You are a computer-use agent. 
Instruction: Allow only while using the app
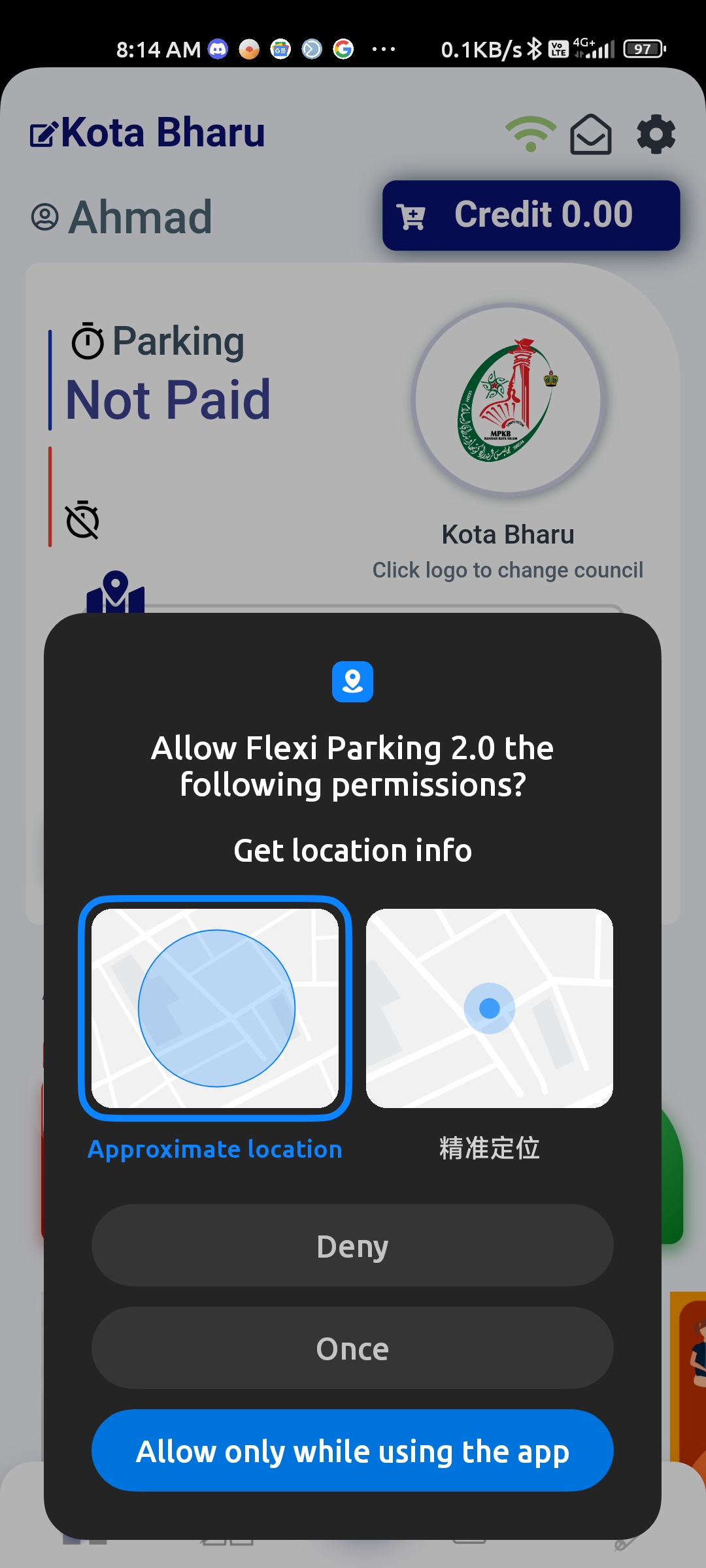coord(352,1450)
